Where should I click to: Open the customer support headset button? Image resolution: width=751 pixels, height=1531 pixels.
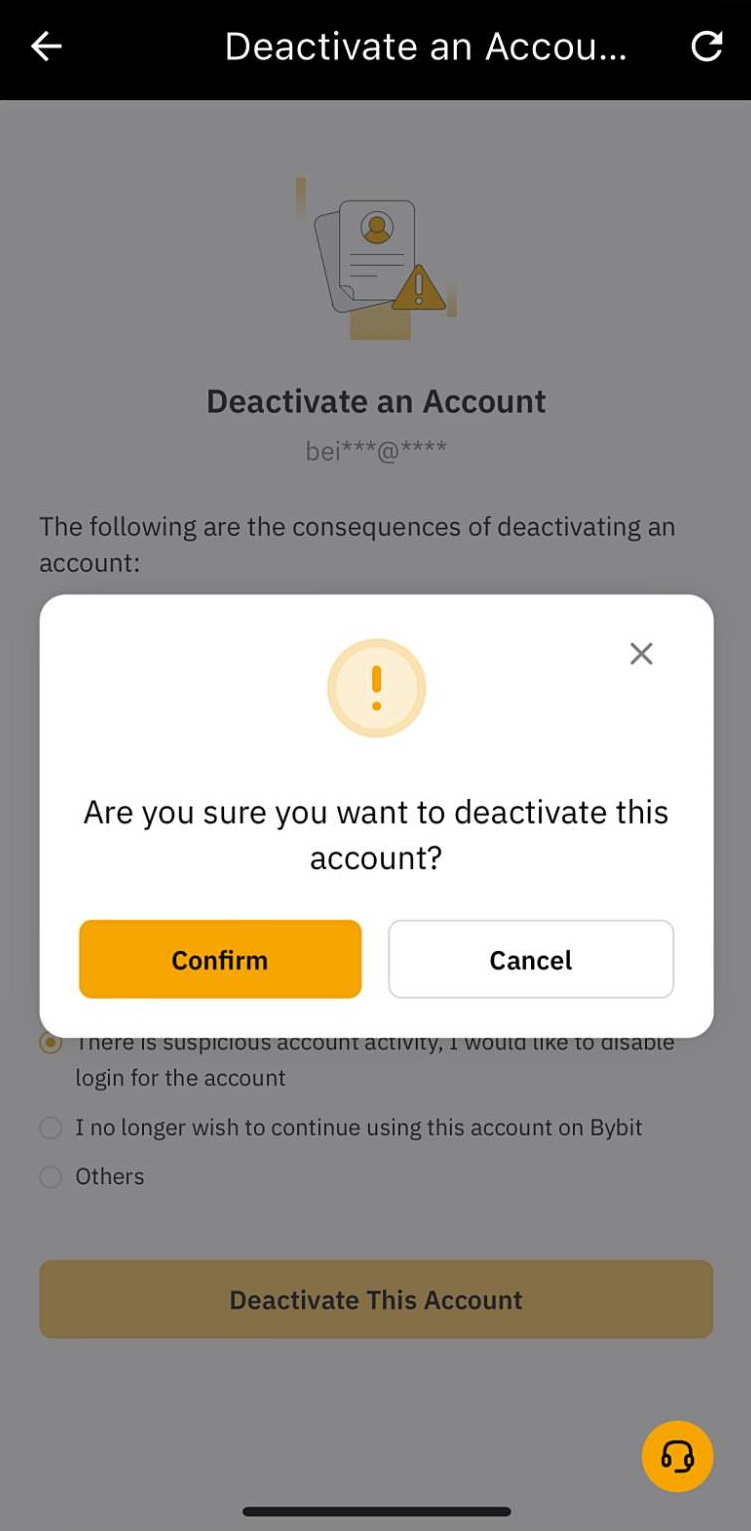[x=677, y=1456]
